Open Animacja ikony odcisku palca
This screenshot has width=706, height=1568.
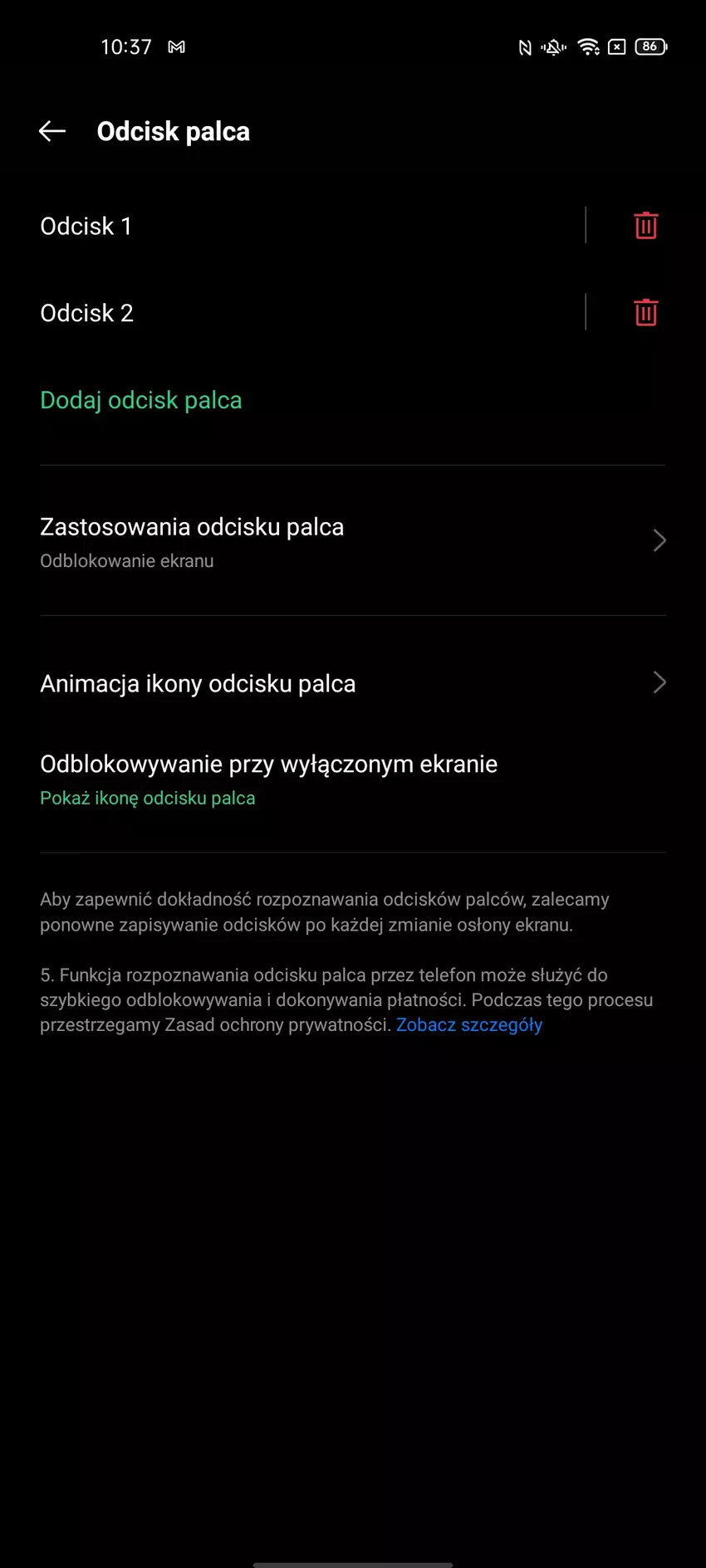352,683
